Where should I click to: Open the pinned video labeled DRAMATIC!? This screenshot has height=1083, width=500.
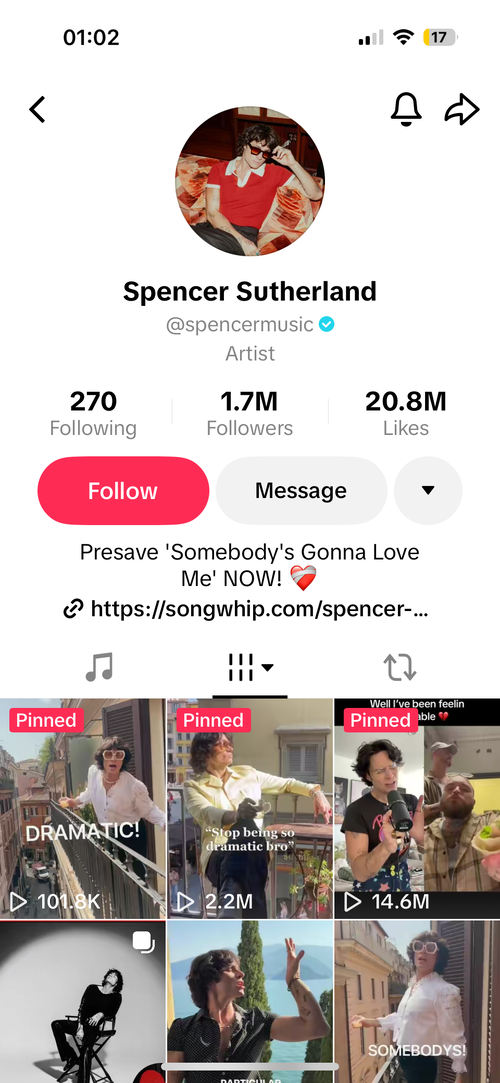click(x=83, y=808)
